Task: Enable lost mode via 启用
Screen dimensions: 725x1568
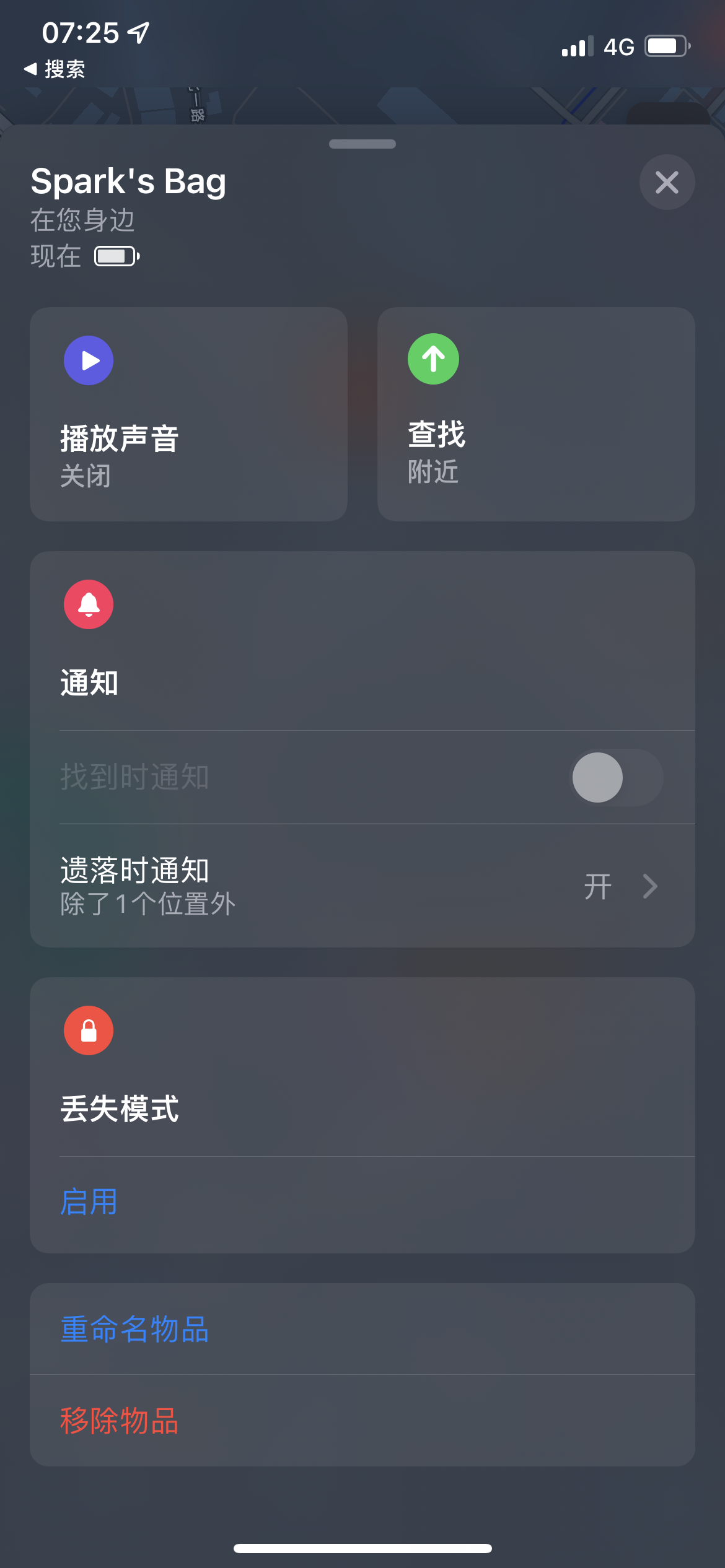Action: 89,1202
